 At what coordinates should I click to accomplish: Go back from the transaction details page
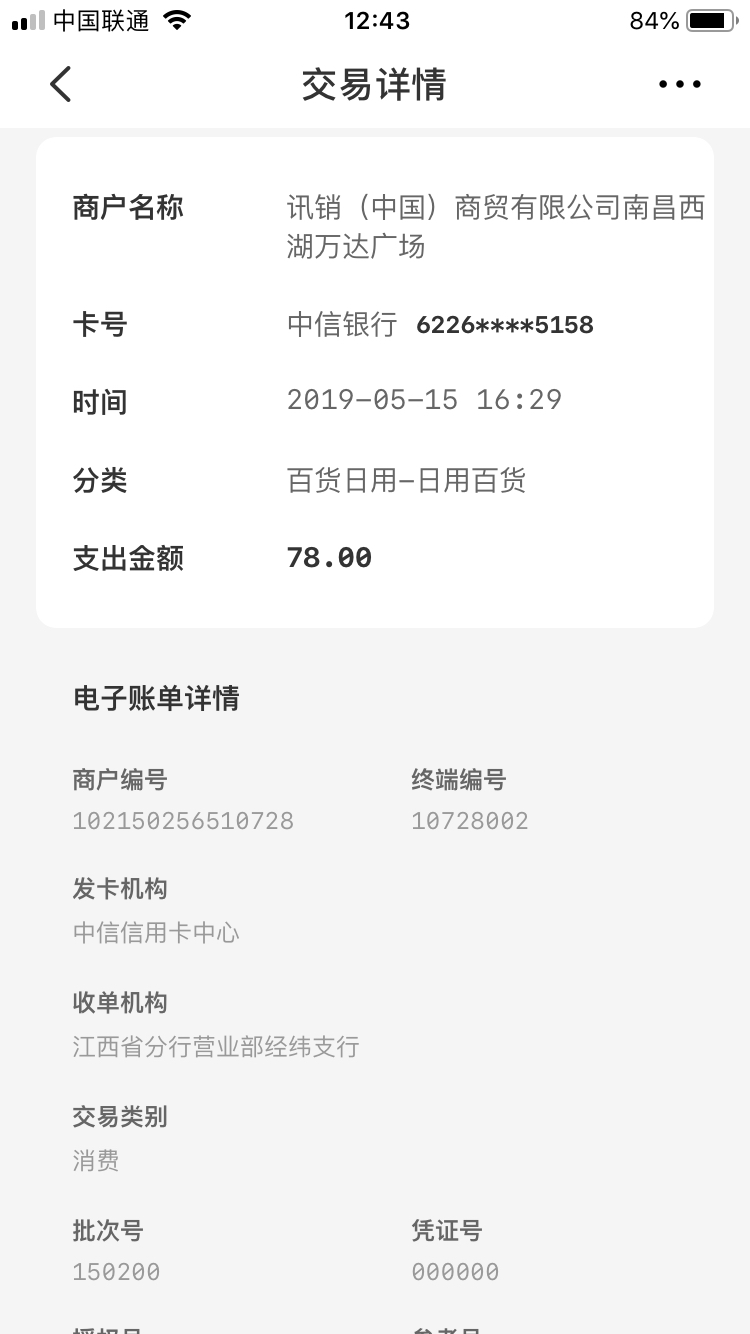(61, 84)
